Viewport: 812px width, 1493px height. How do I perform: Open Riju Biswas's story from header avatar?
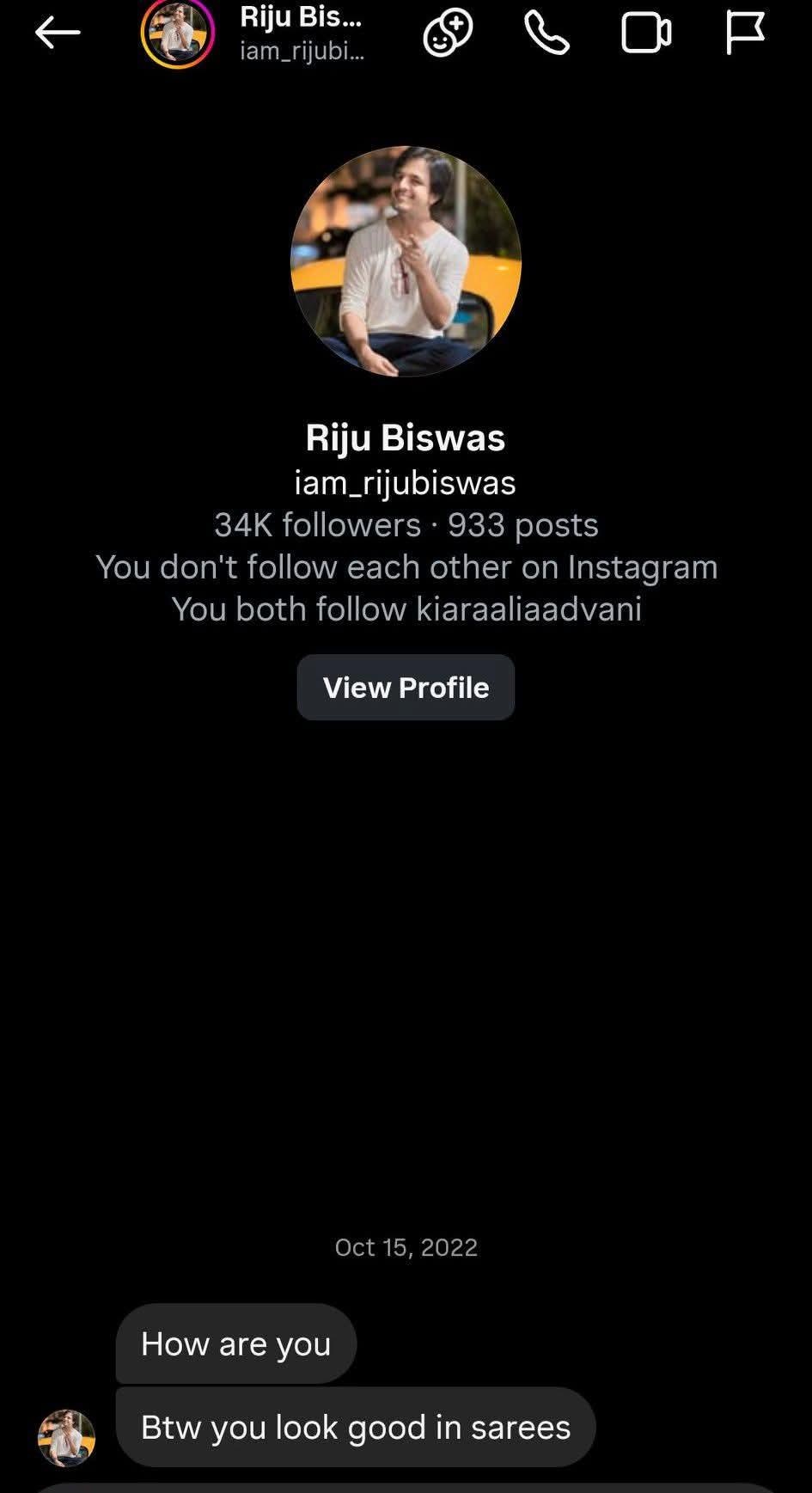178,33
